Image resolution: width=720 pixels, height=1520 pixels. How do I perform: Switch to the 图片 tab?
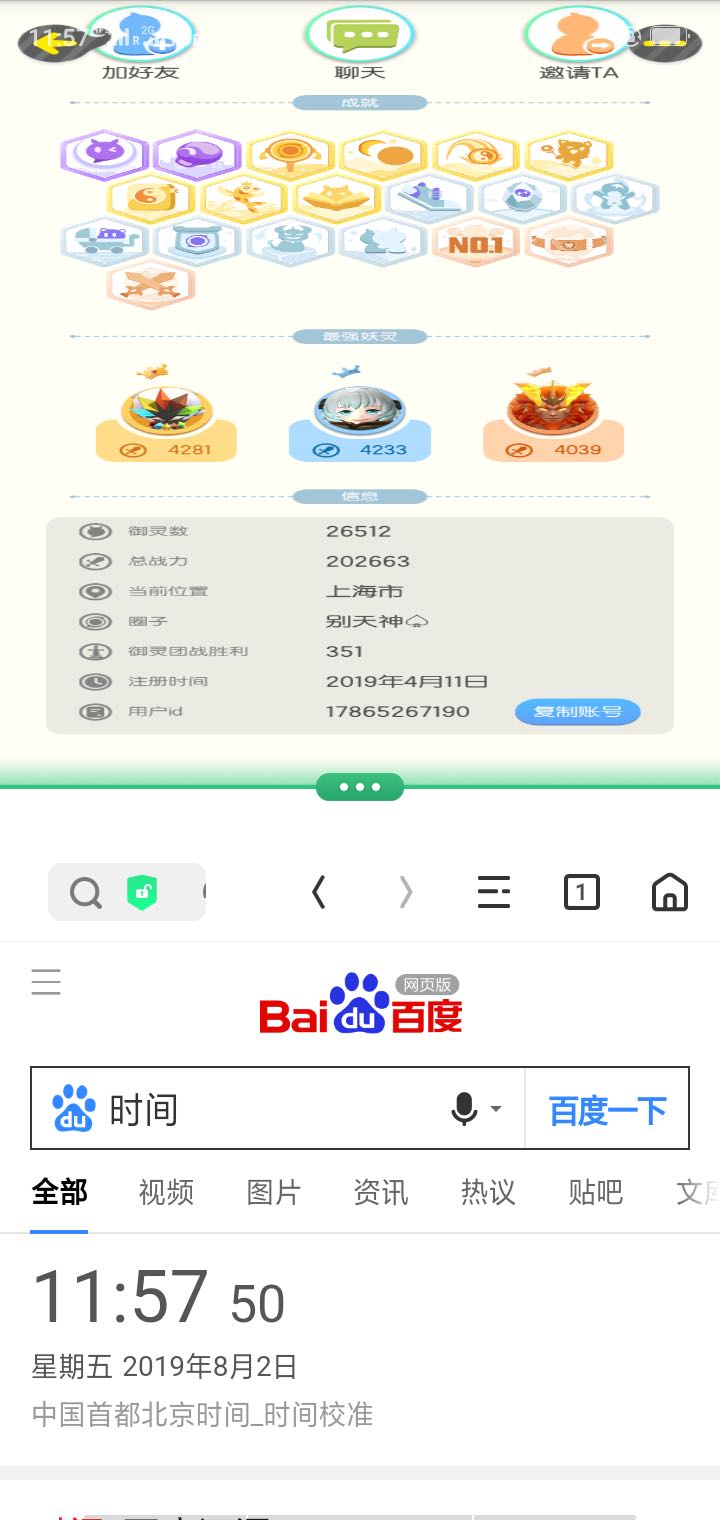273,1192
